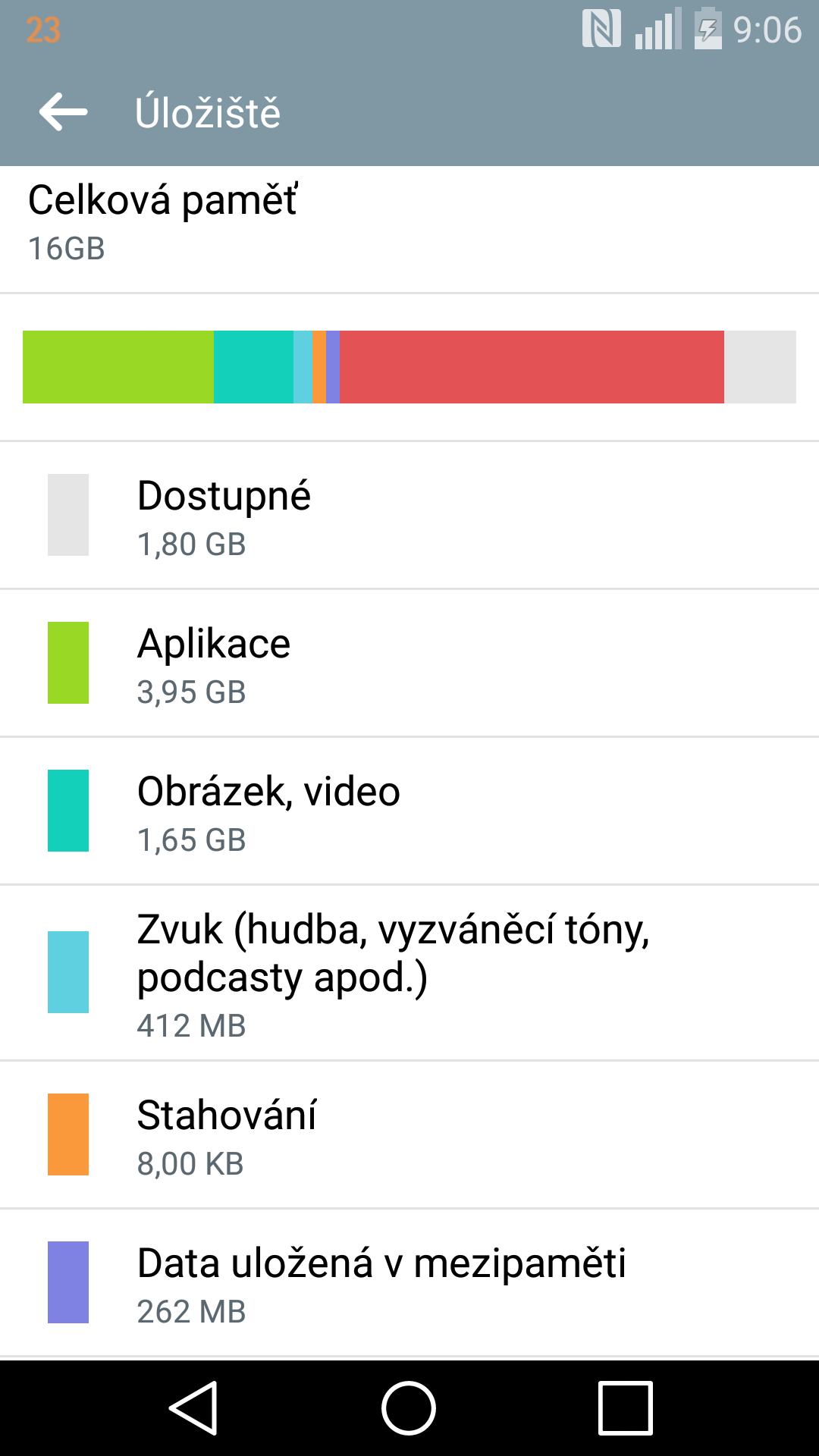Screen dimensions: 819x1456
Task: Tap Data uložená v mezipaměti to clear the cache
Action: (x=409, y=1283)
